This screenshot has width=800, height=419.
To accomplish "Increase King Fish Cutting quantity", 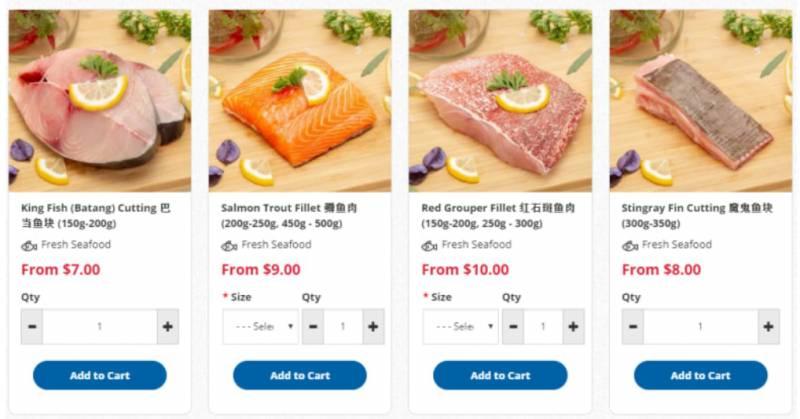I will pos(168,327).
